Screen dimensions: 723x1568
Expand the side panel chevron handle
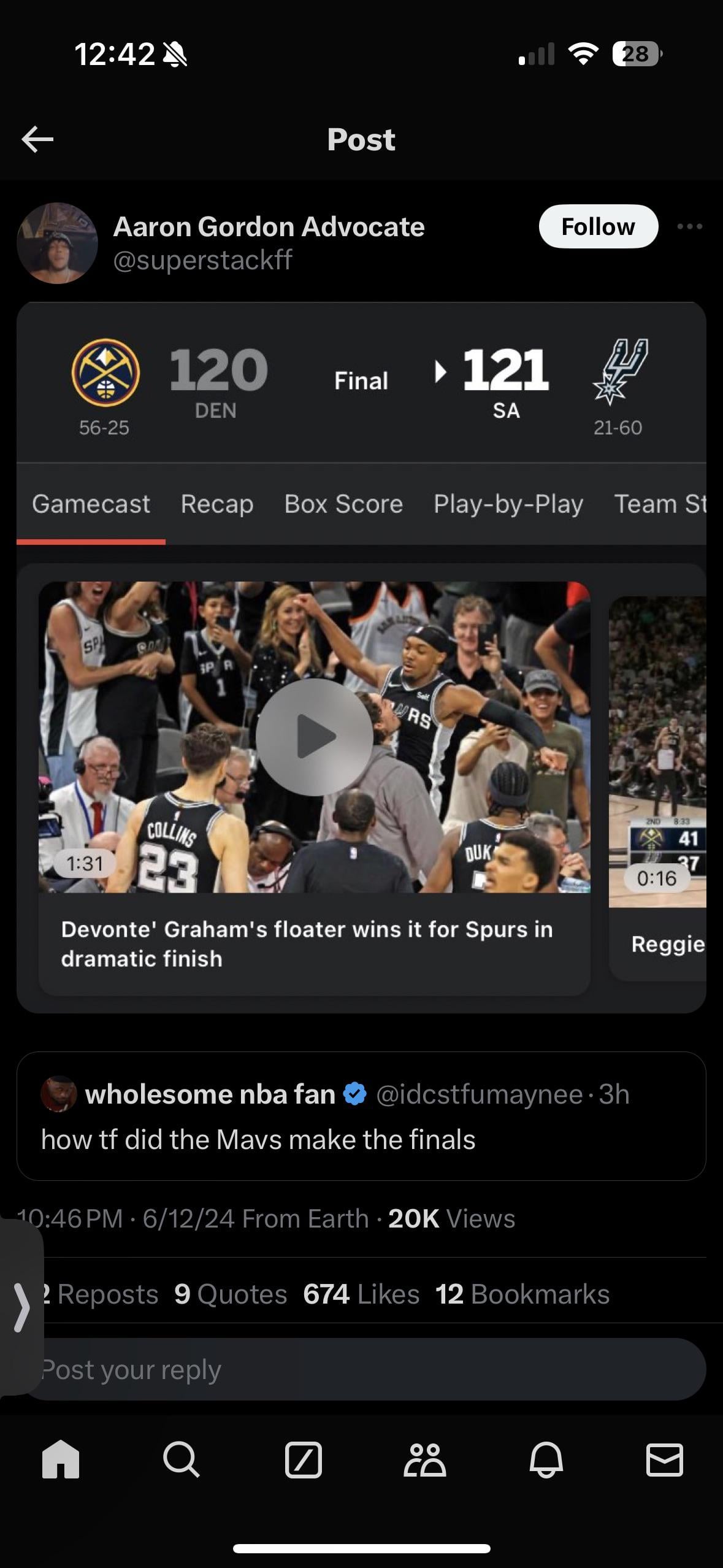[x=21, y=1308]
